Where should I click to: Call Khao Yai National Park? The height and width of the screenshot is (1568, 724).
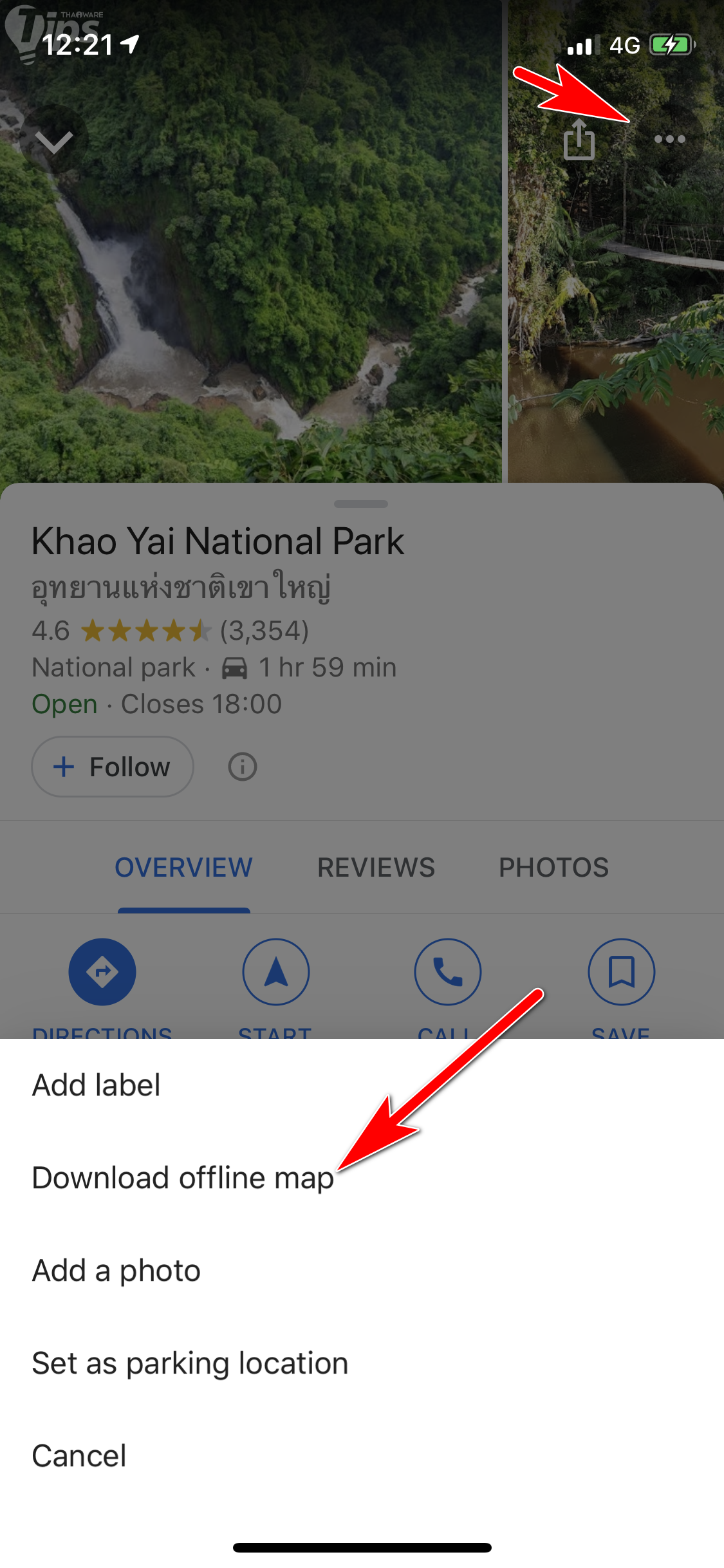(x=448, y=972)
